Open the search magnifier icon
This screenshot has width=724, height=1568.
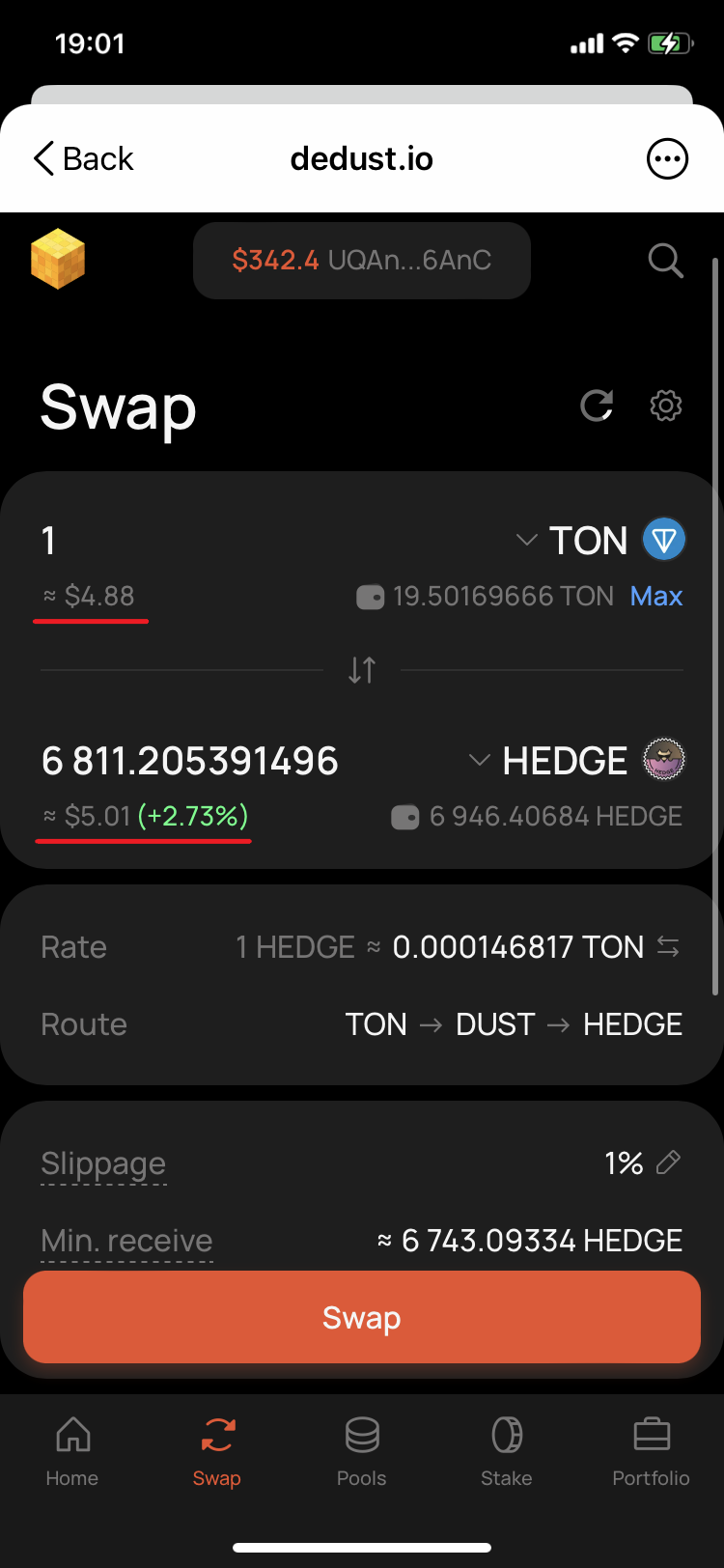(665, 261)
